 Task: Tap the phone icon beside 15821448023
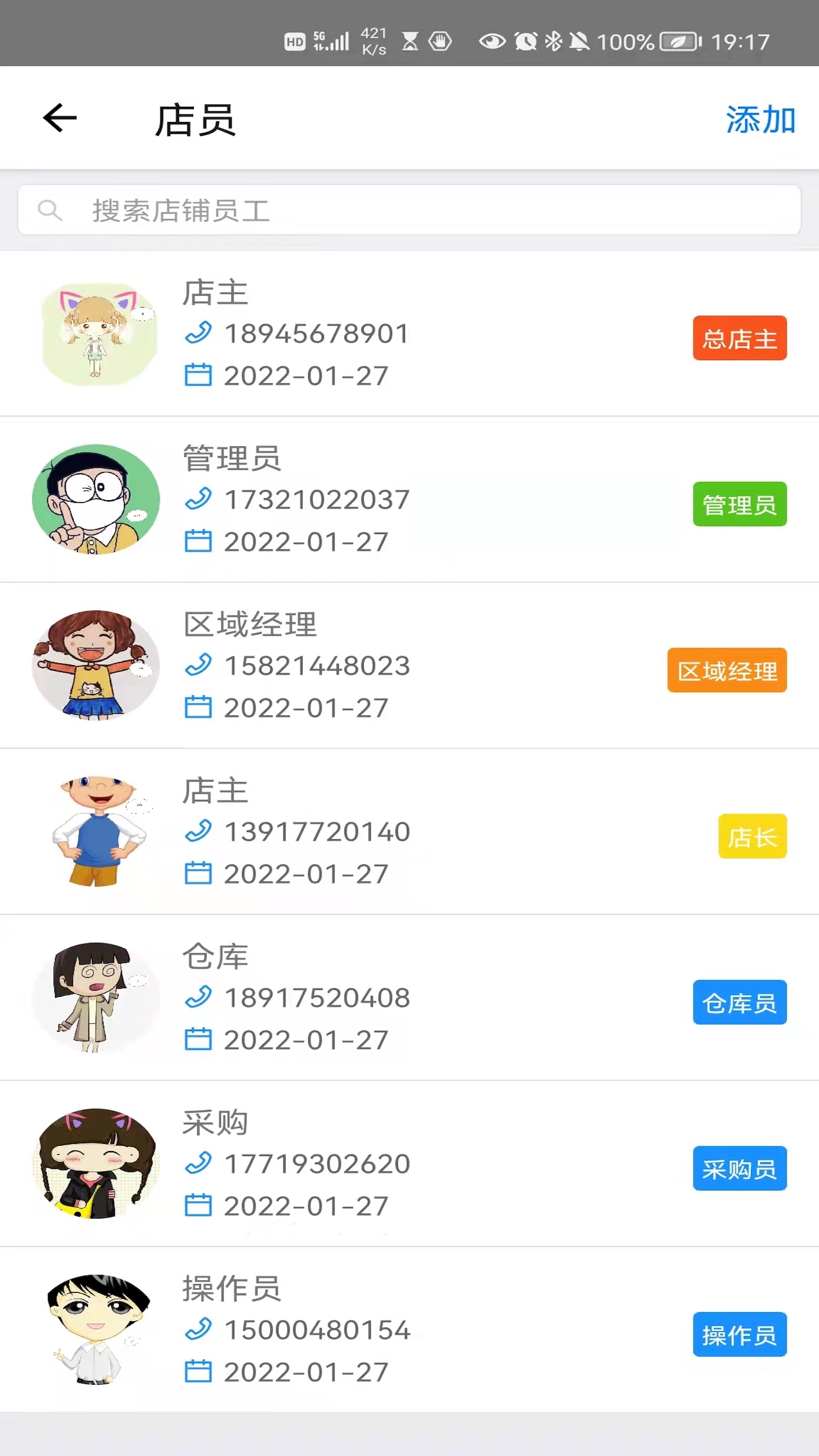click(200, 666)
